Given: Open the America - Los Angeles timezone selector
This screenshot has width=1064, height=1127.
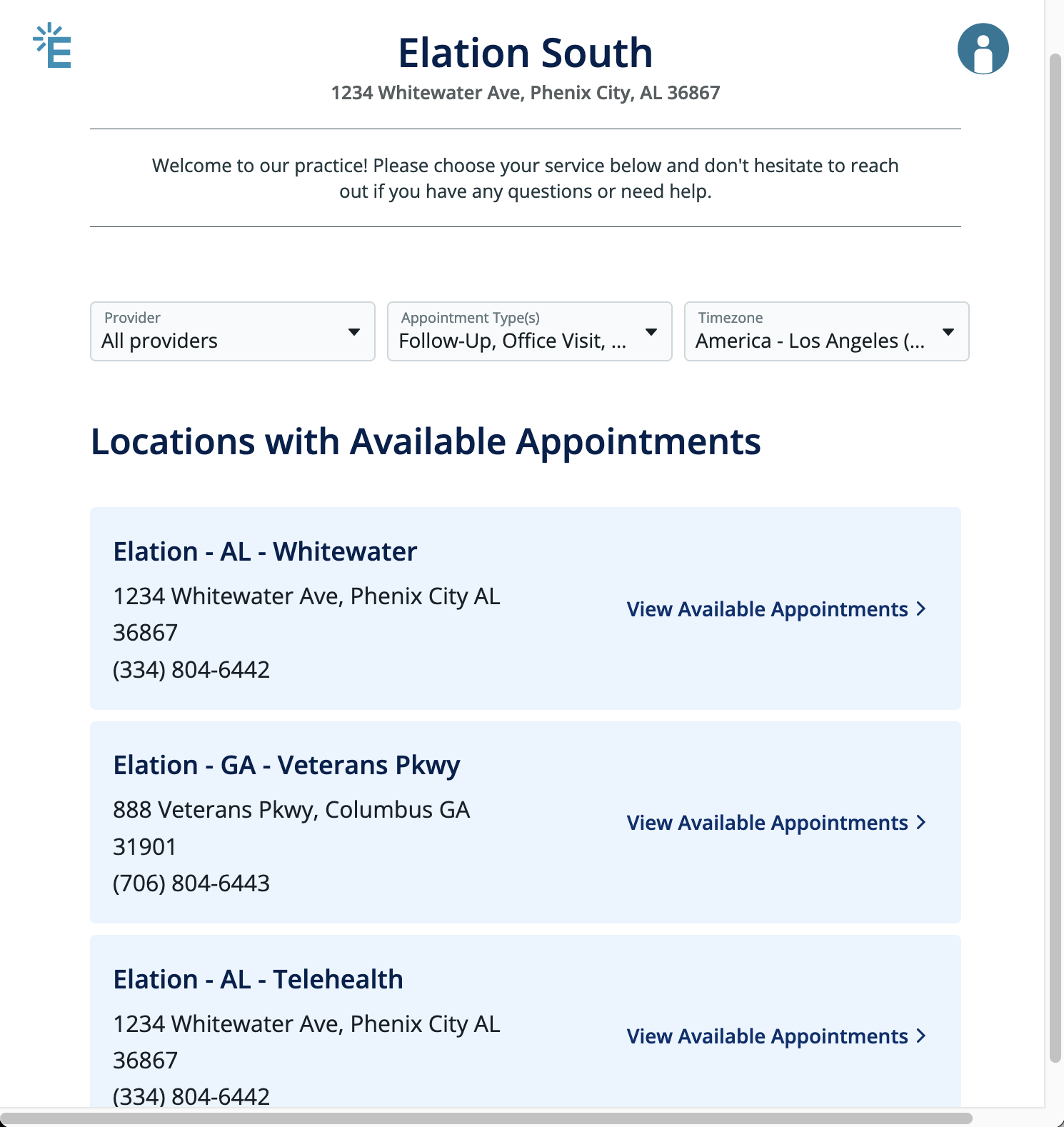Looking at the screenshot, I should click(x=826, y=331).
